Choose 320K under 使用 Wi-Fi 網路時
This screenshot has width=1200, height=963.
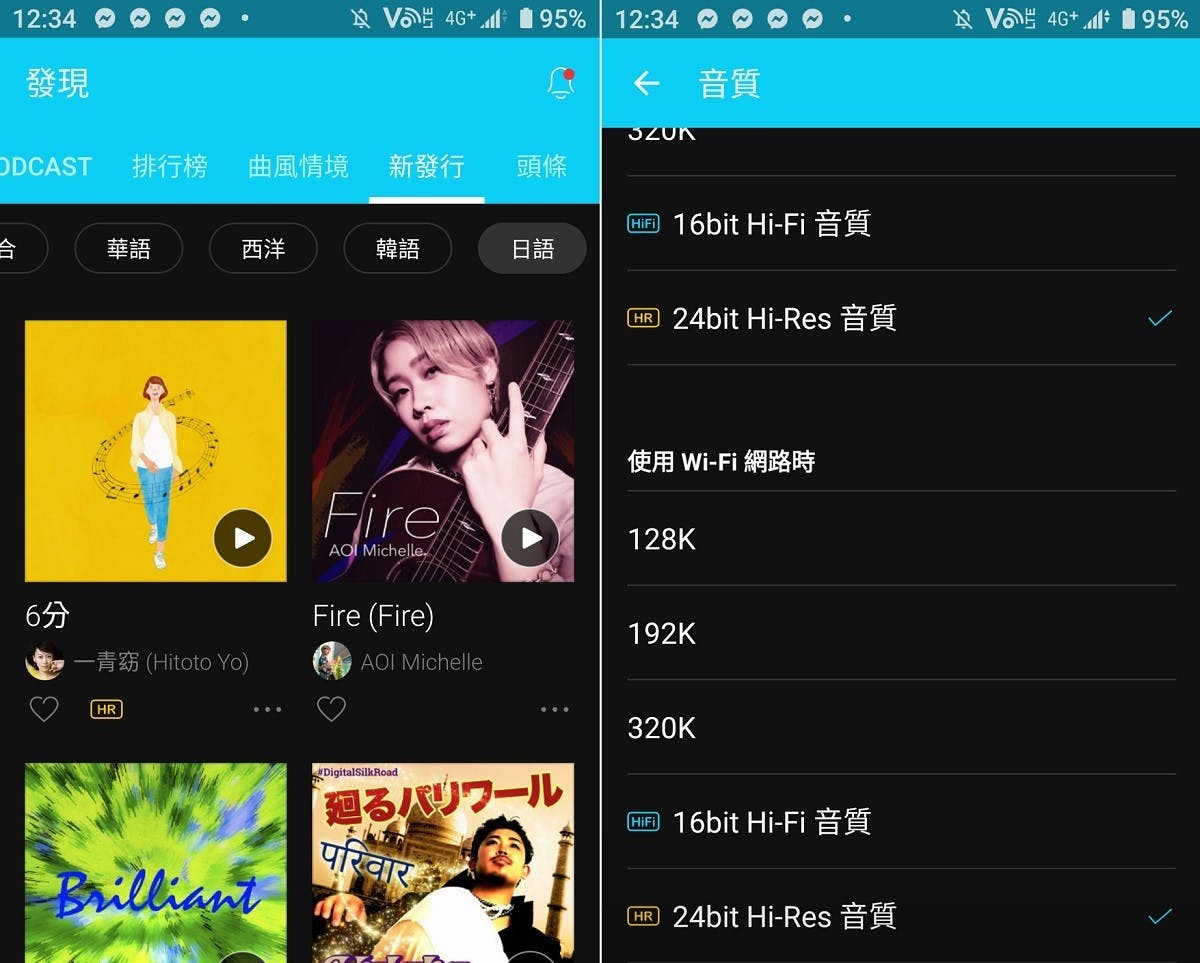pyautogui.click(x=900, y=727)
